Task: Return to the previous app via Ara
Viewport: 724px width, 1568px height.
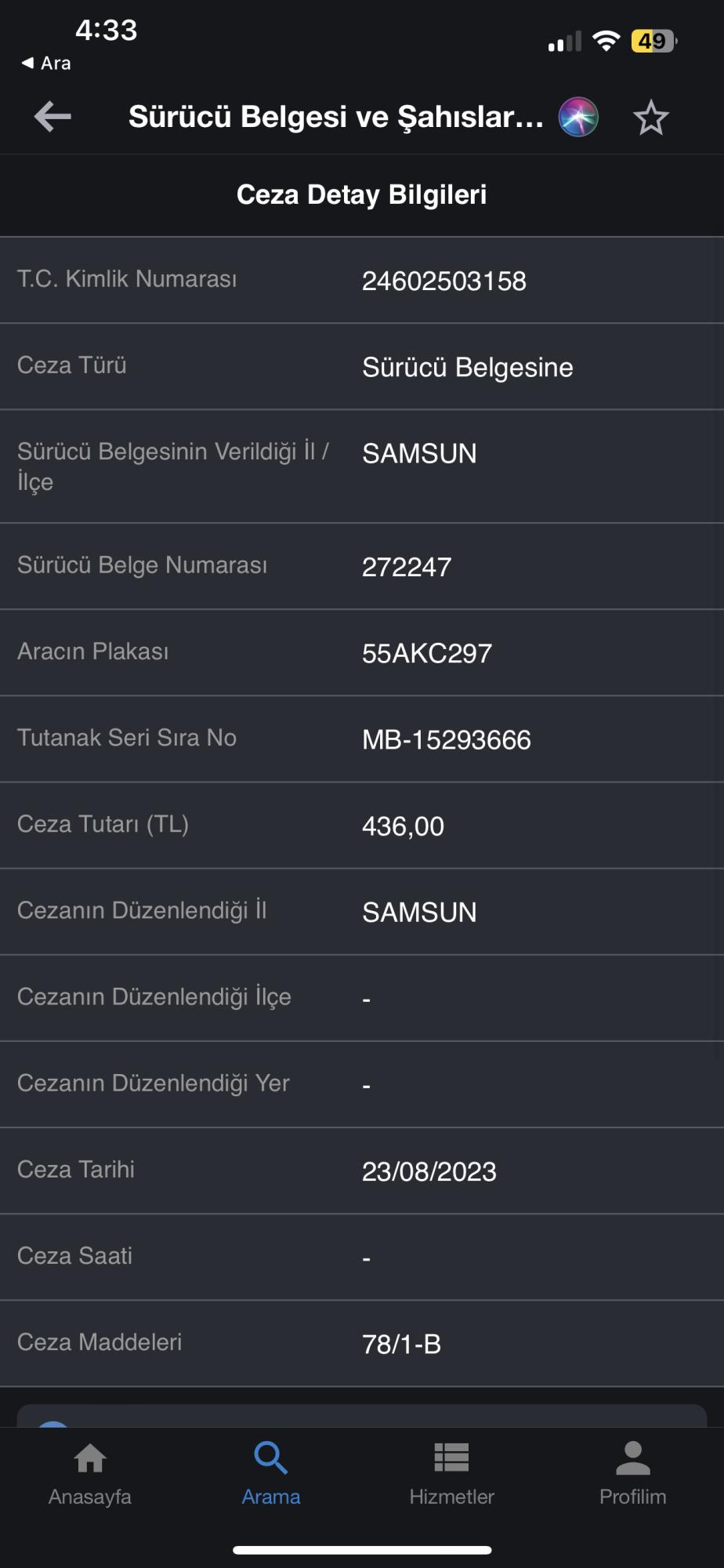Action: click(46, 63)
